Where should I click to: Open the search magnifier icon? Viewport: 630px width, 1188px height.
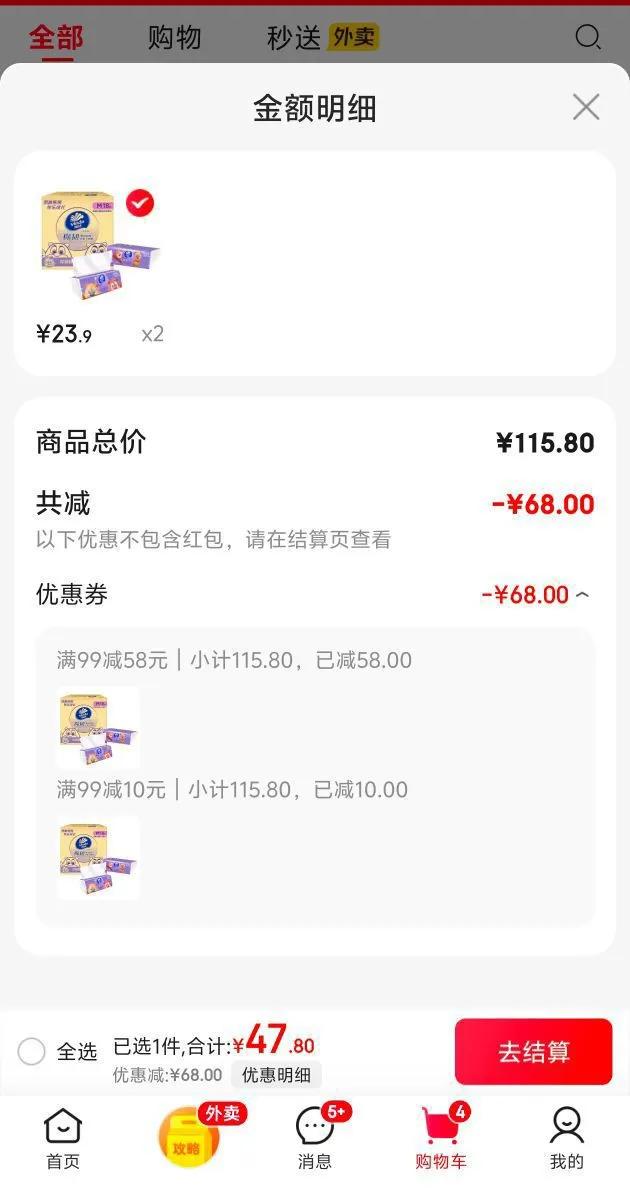(x=588, y=38)
